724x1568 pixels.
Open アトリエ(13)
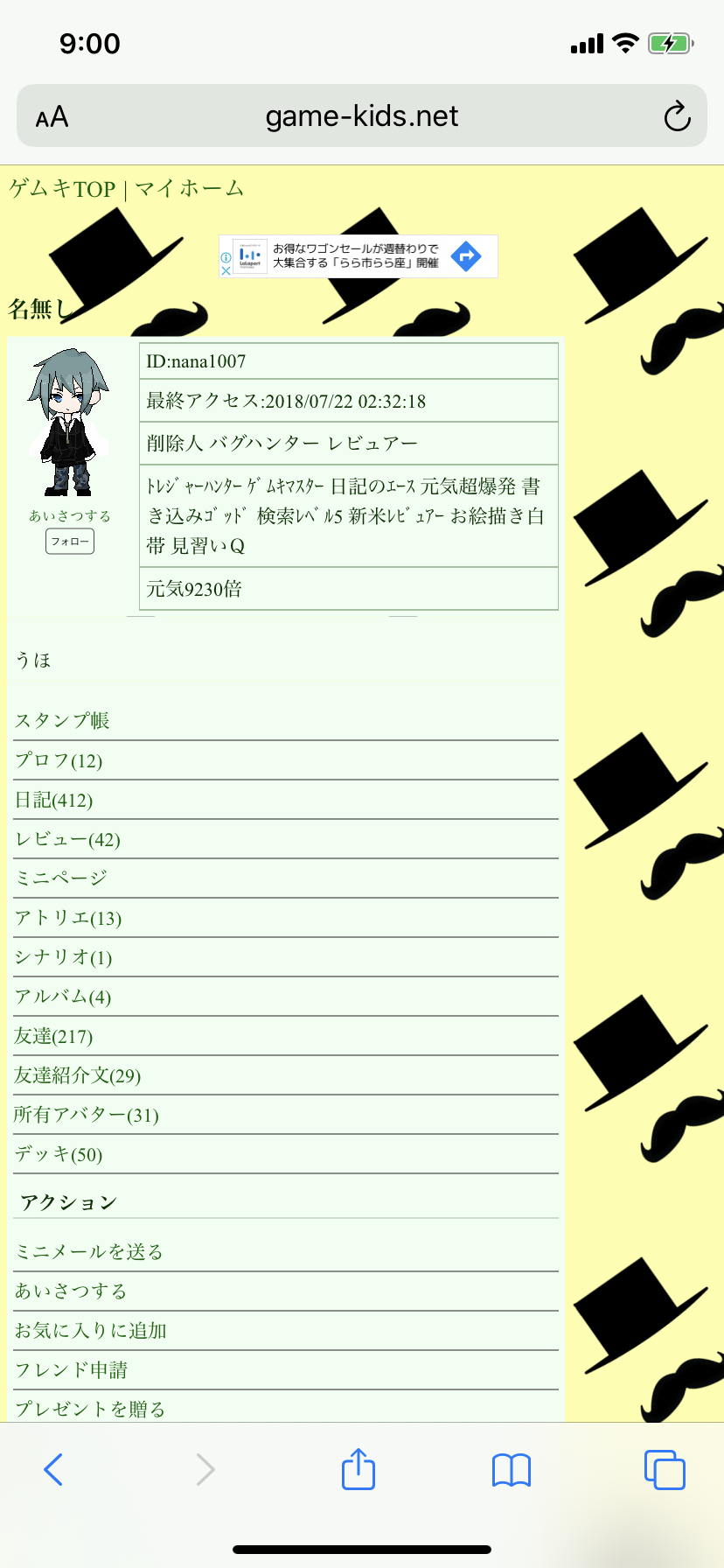(x=68, y=918)
